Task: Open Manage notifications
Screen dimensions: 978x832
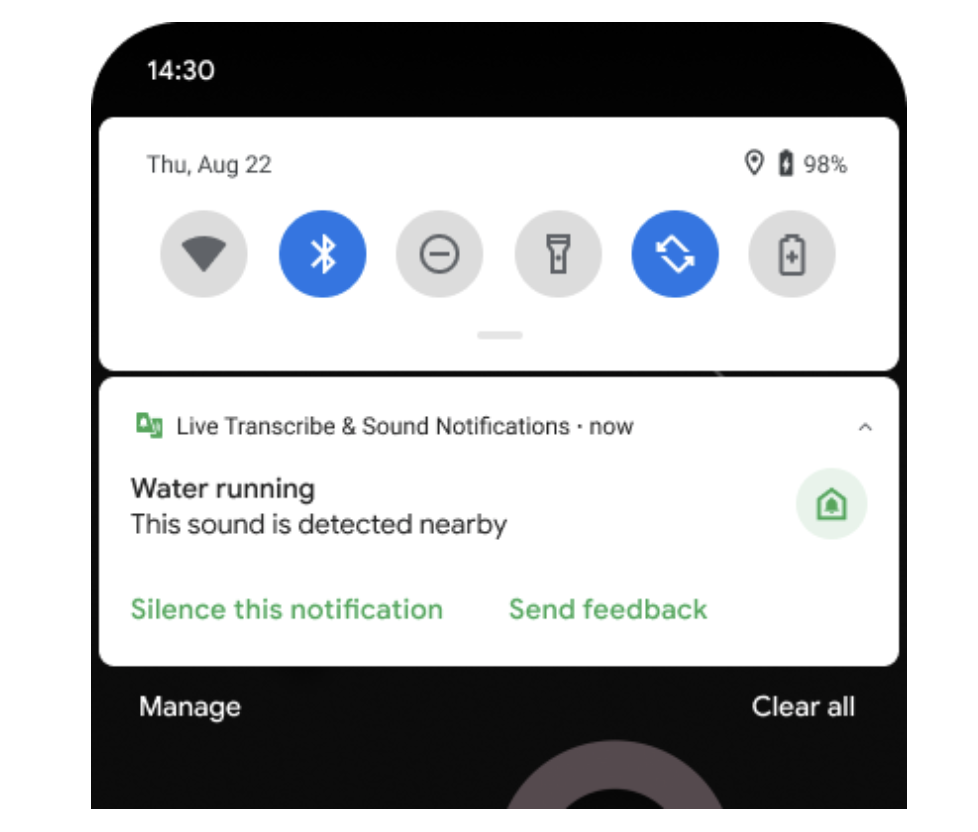Action: [190, 707]
